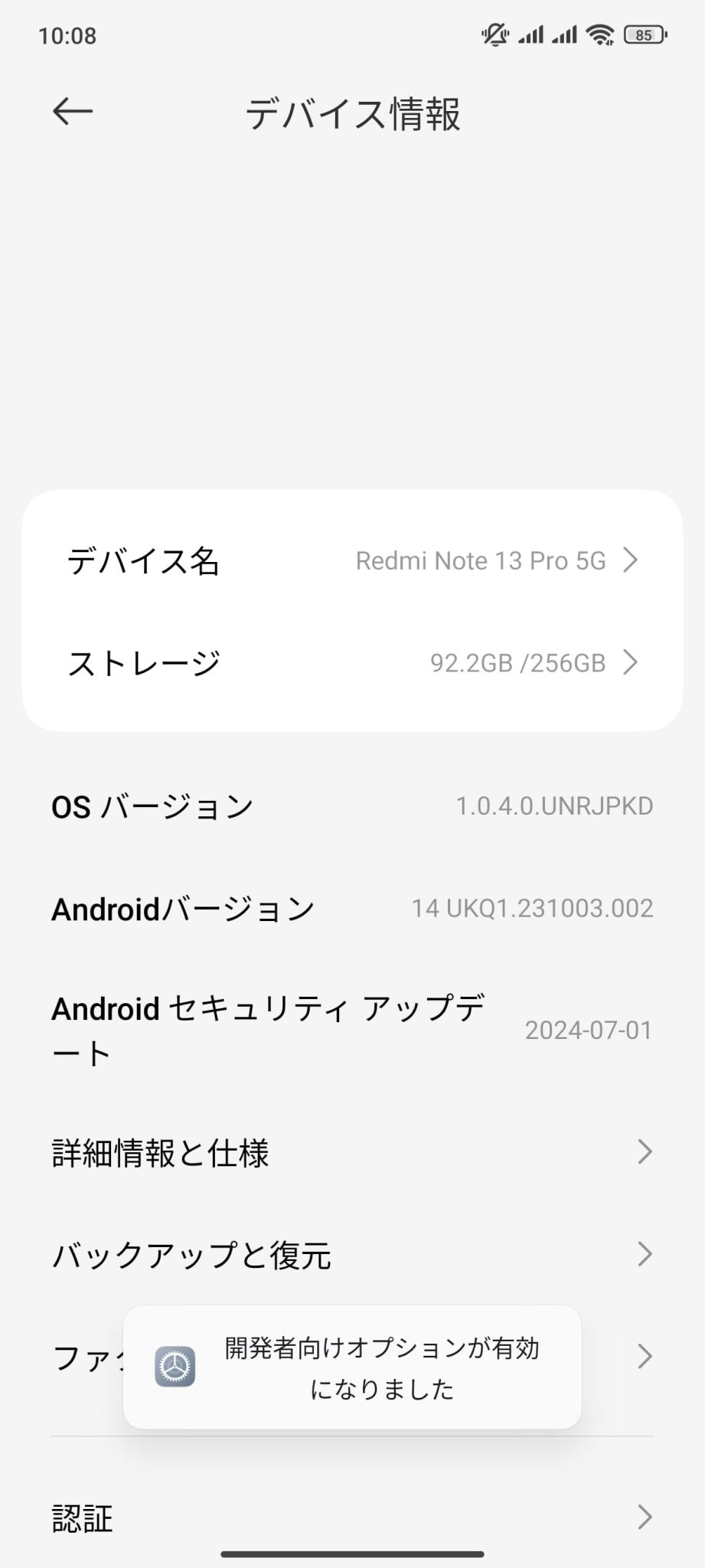
Task: Tap the second SIM signal strength icon
Action: click(x=567, y=34)
